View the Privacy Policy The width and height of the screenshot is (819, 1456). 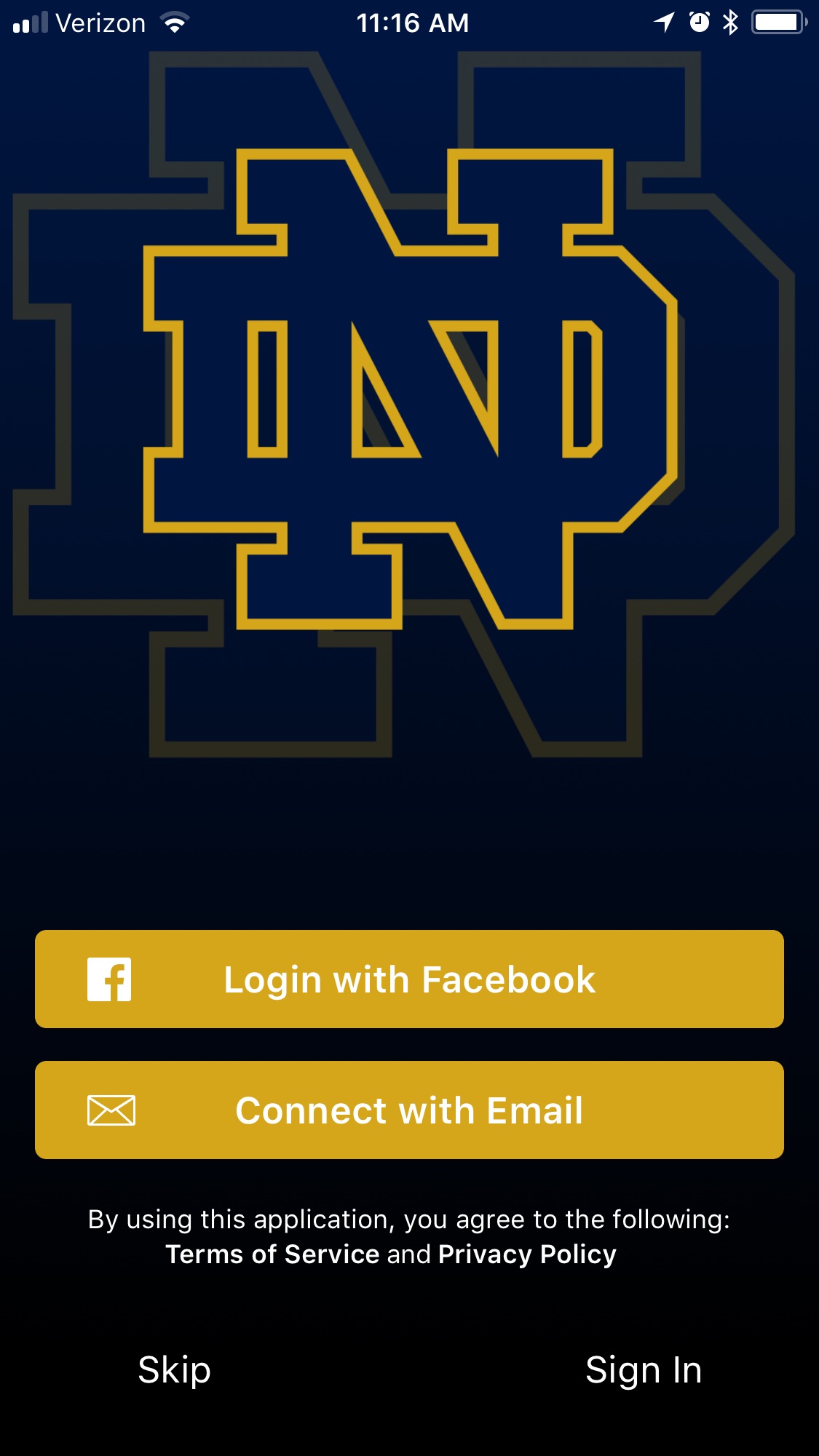[527, 1254]
